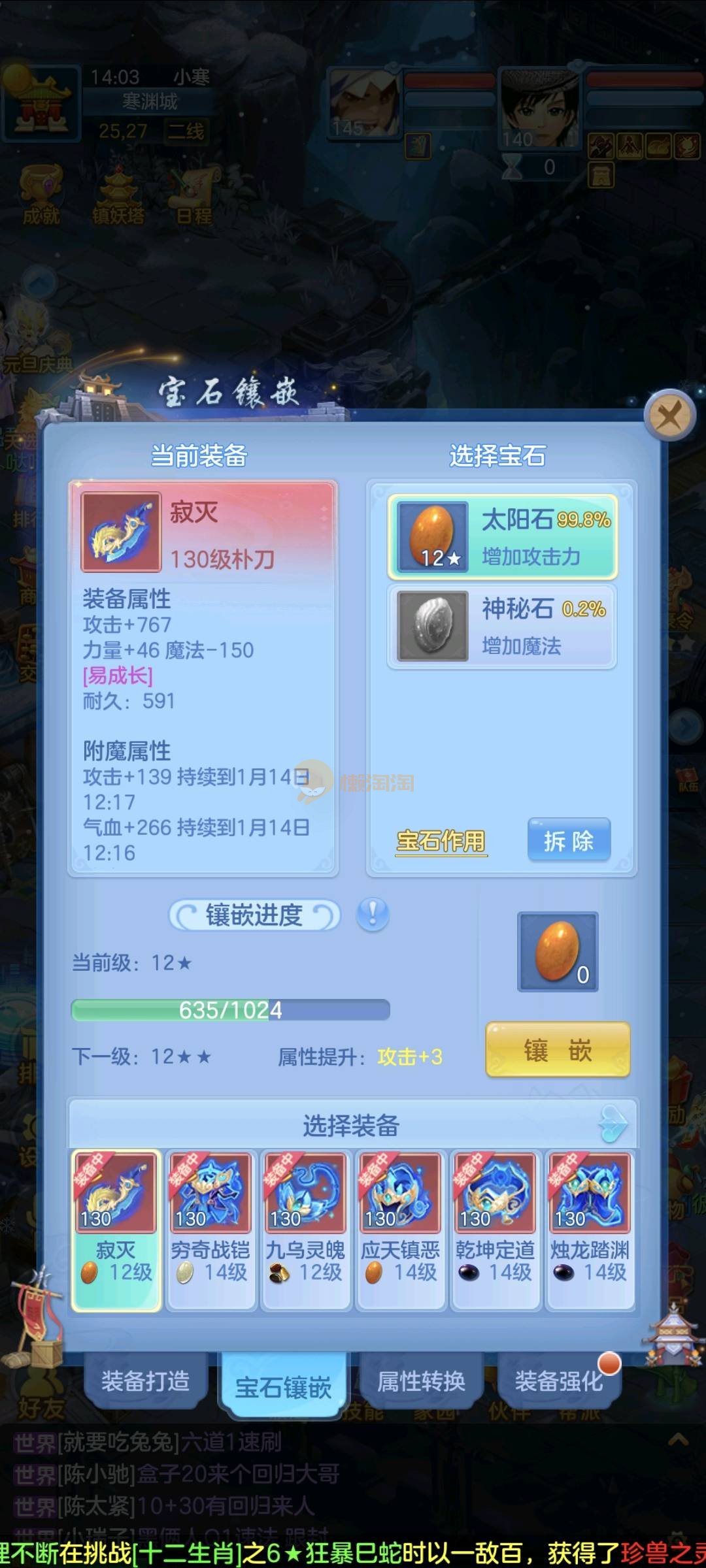This screenshot has width=706, height=1568.
Task: Show more equipment with the arrow
Action: [613, 1124]
